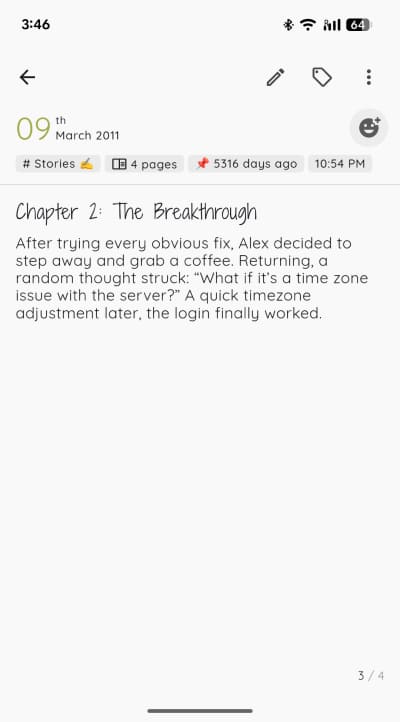Viewport: 400px width, 722px height.
Task: Tap the 10:54 PM time chip
Action: 340,164
